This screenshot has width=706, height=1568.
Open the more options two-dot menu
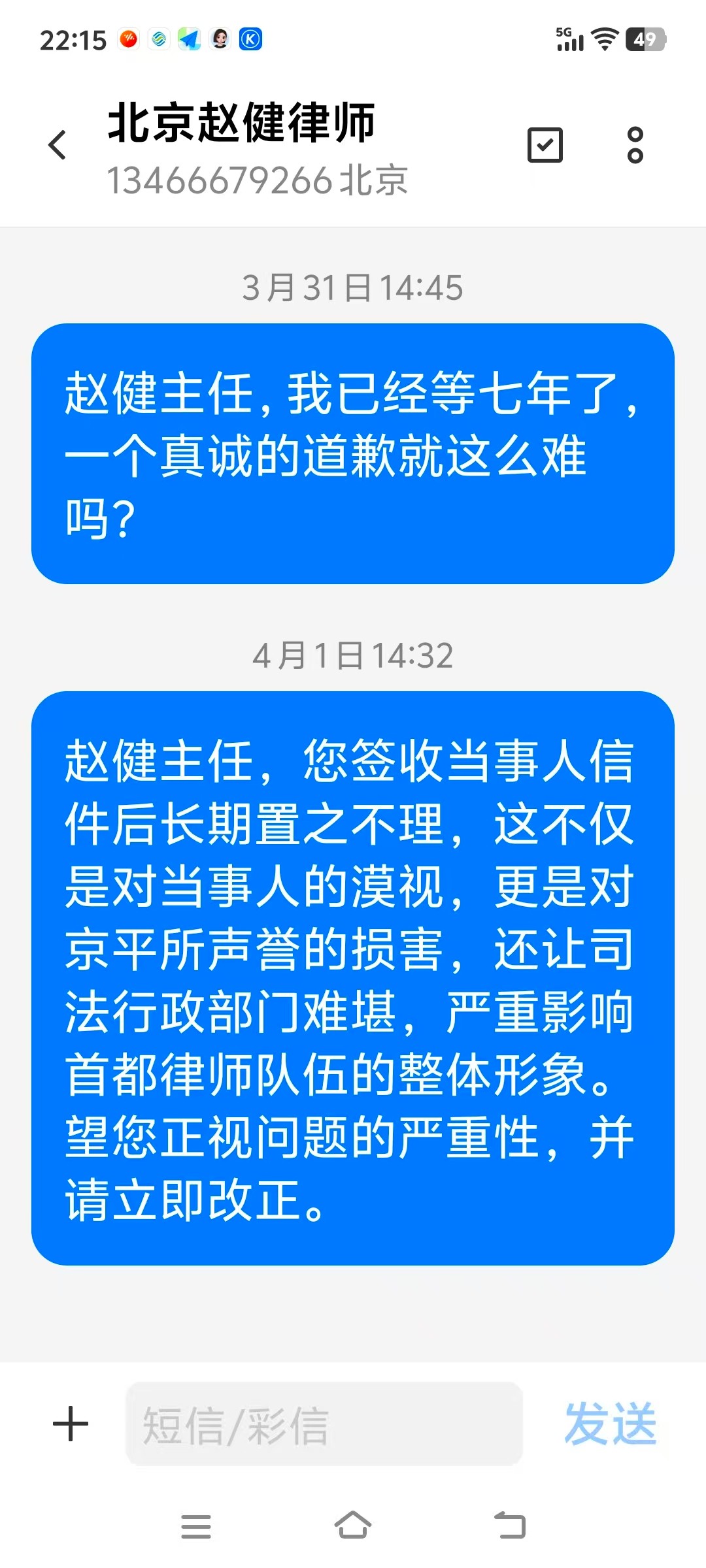(635, 146)
